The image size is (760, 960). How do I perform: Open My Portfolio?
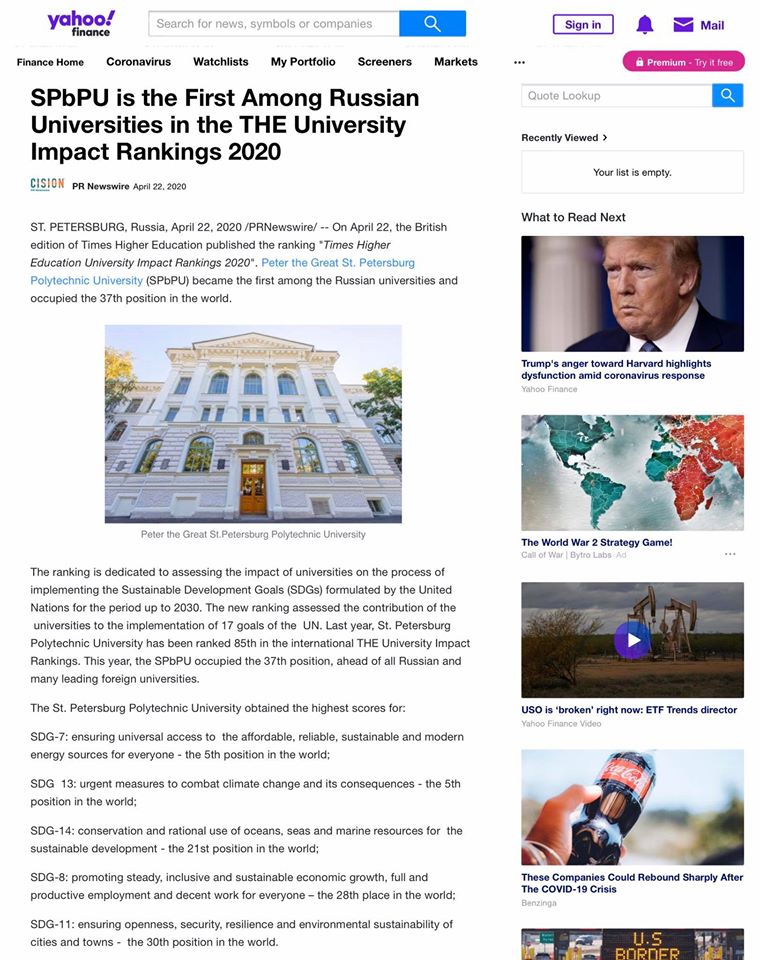coord(303,62)
